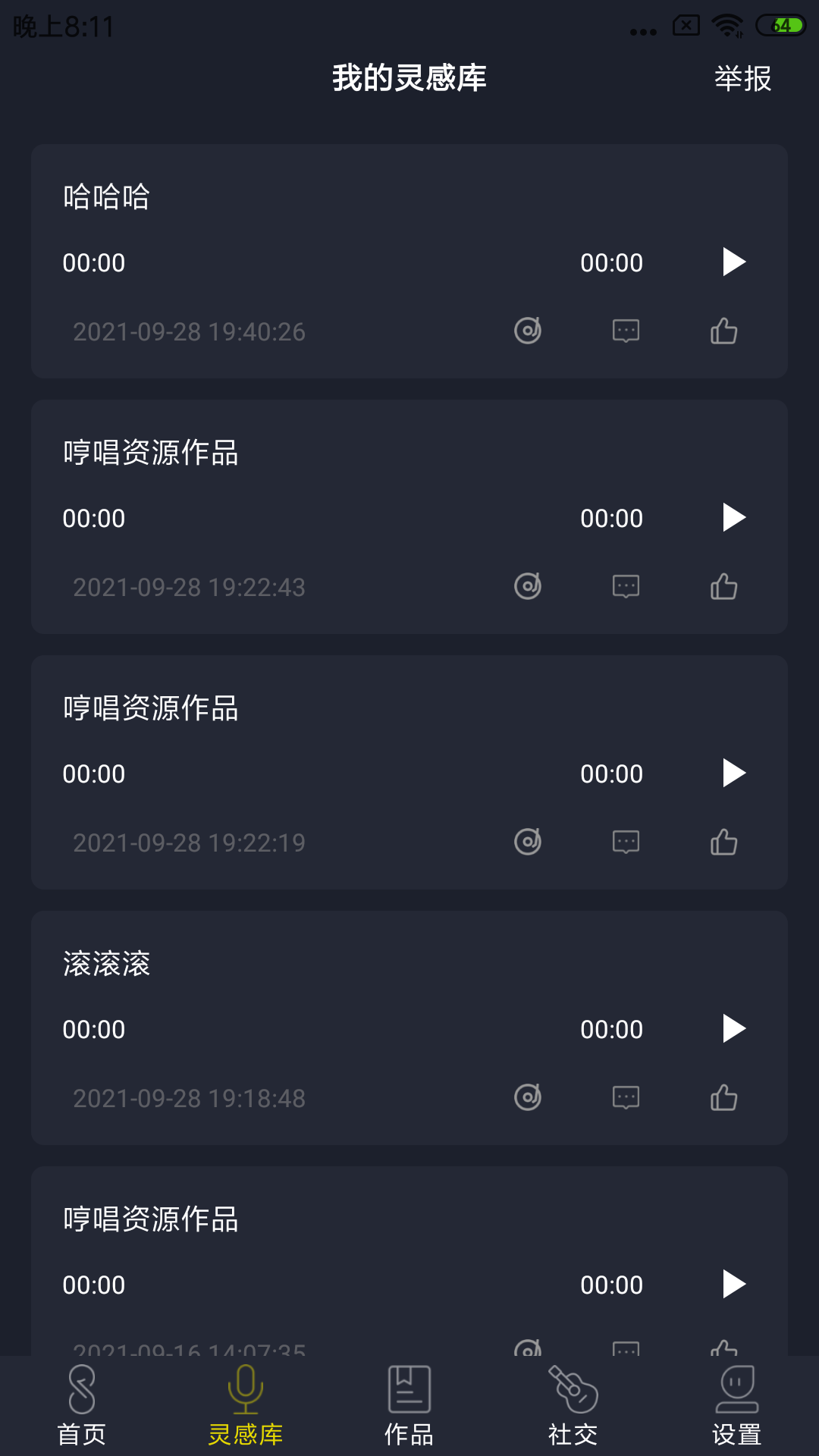Switch to the 作品 tab

[x=409, y=1406]
